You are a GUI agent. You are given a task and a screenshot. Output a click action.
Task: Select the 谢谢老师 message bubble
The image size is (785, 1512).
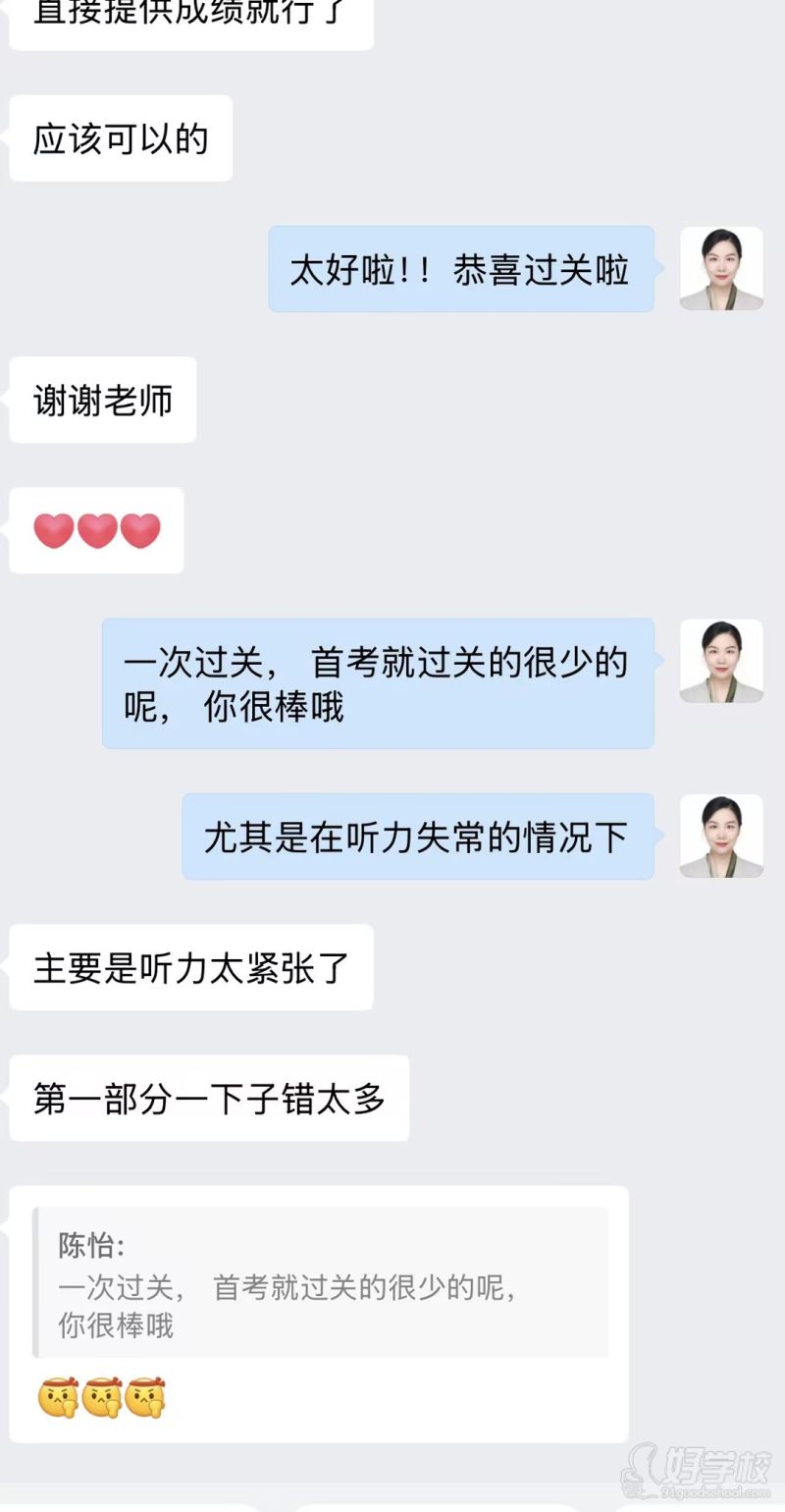tap(103, 400)
